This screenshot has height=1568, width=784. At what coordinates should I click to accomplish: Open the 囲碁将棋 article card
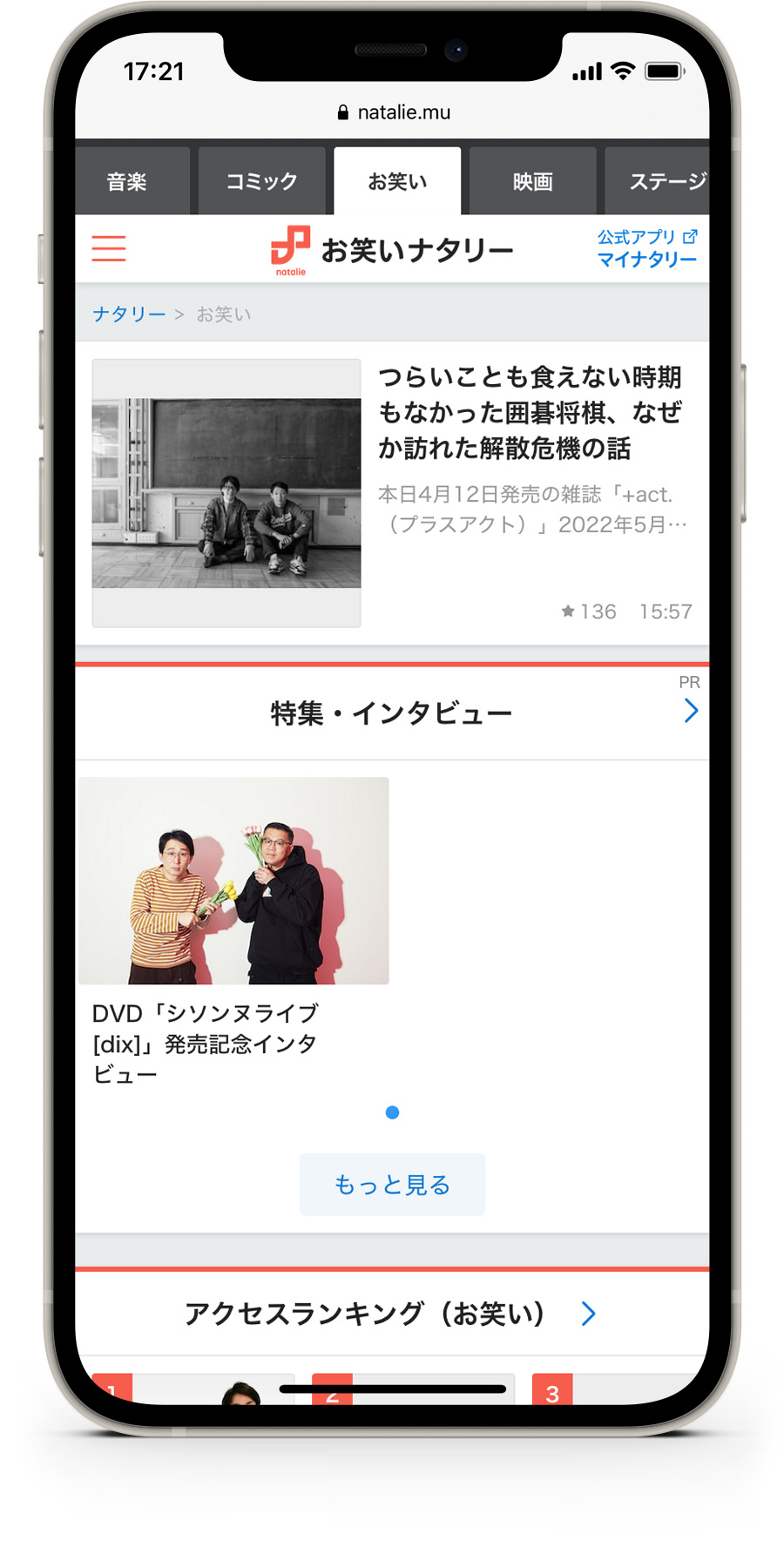392,493
